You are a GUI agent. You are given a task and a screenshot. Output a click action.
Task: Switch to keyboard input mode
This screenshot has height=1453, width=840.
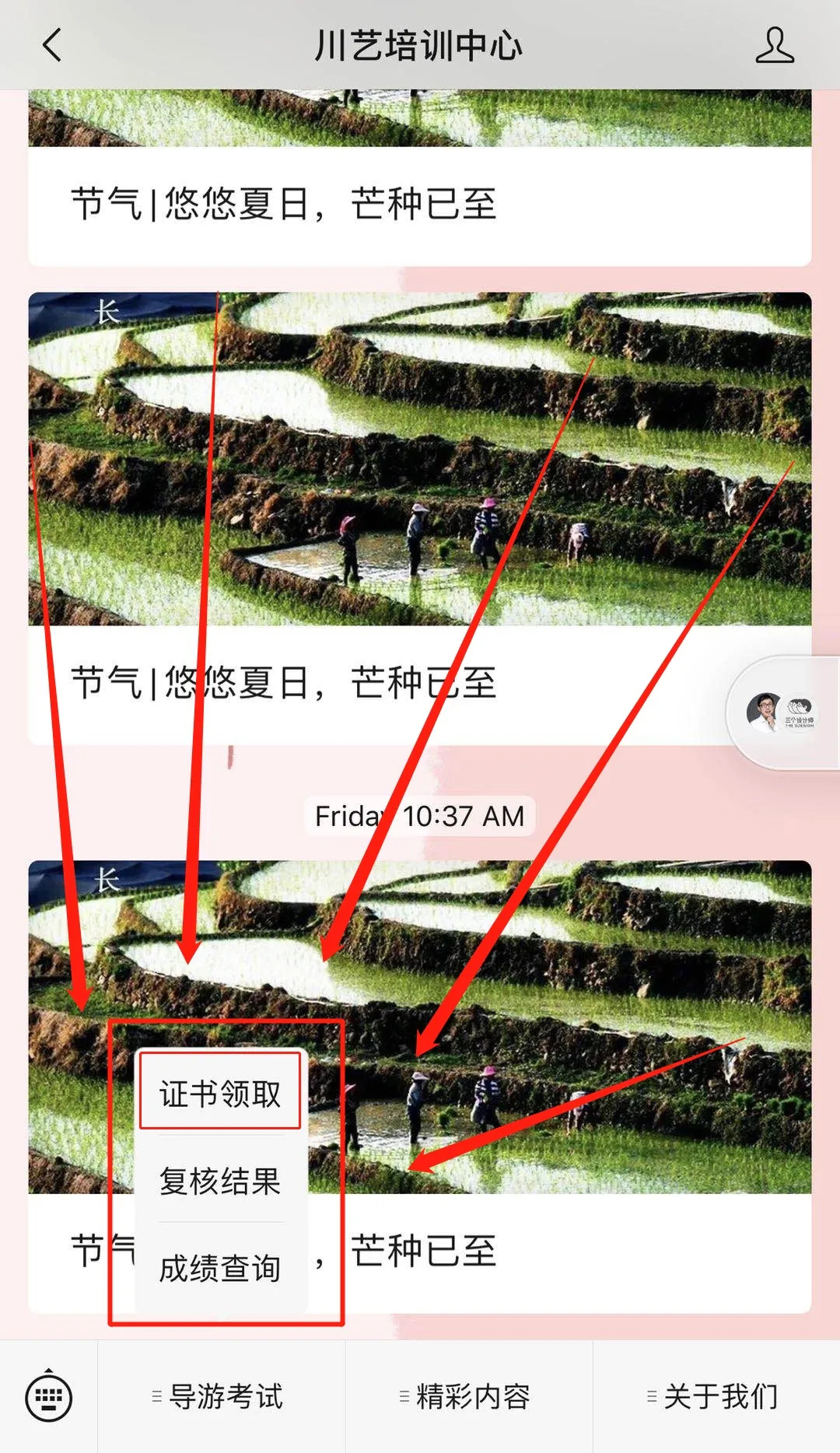coord(48,1397)
